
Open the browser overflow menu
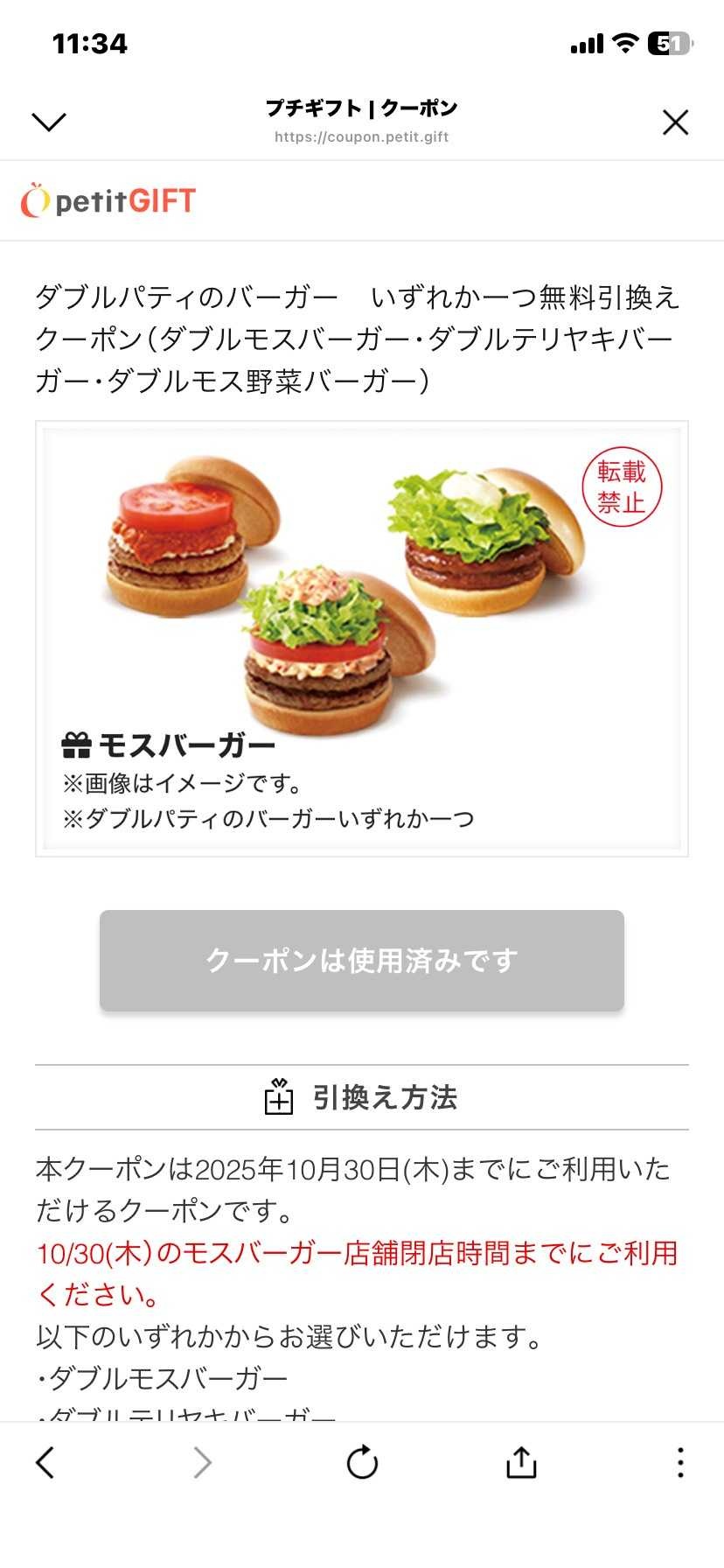click(680, 1462)
